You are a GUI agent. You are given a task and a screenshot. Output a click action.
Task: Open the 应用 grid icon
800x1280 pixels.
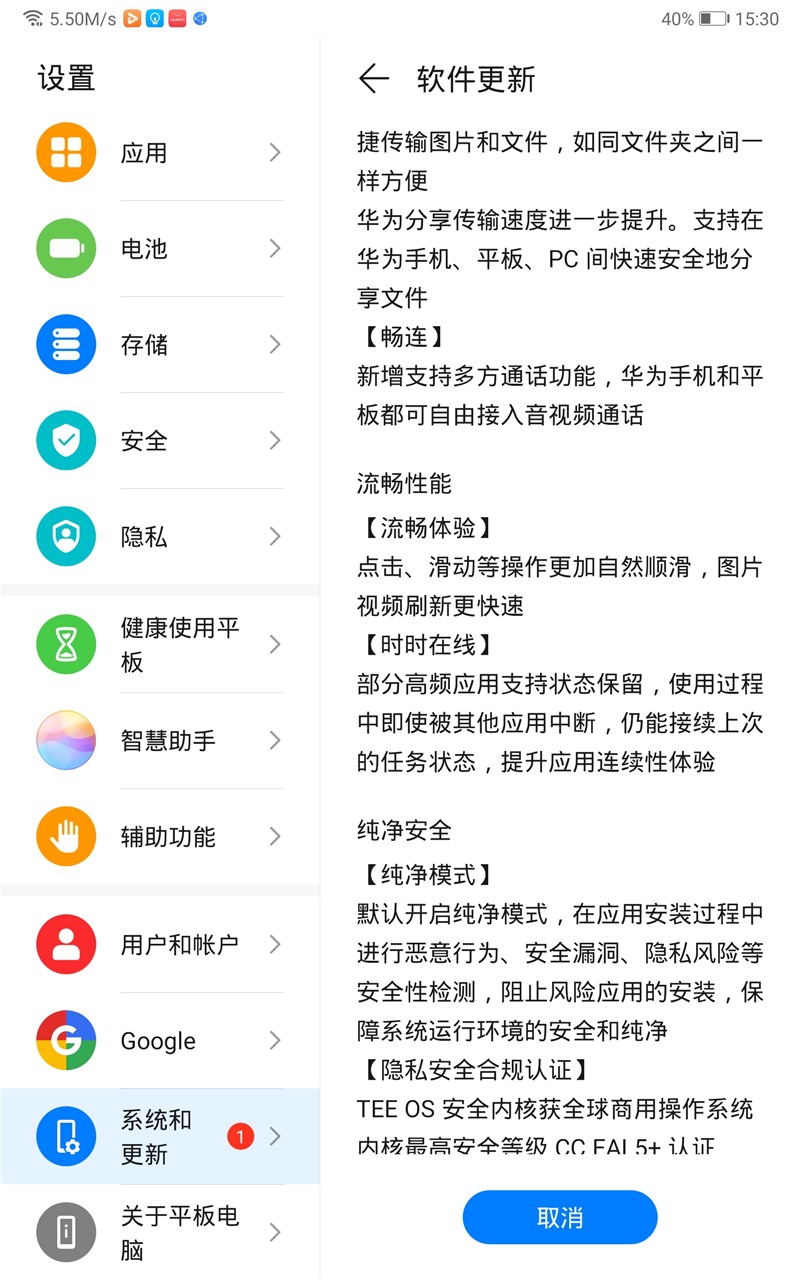pos(66,152)
